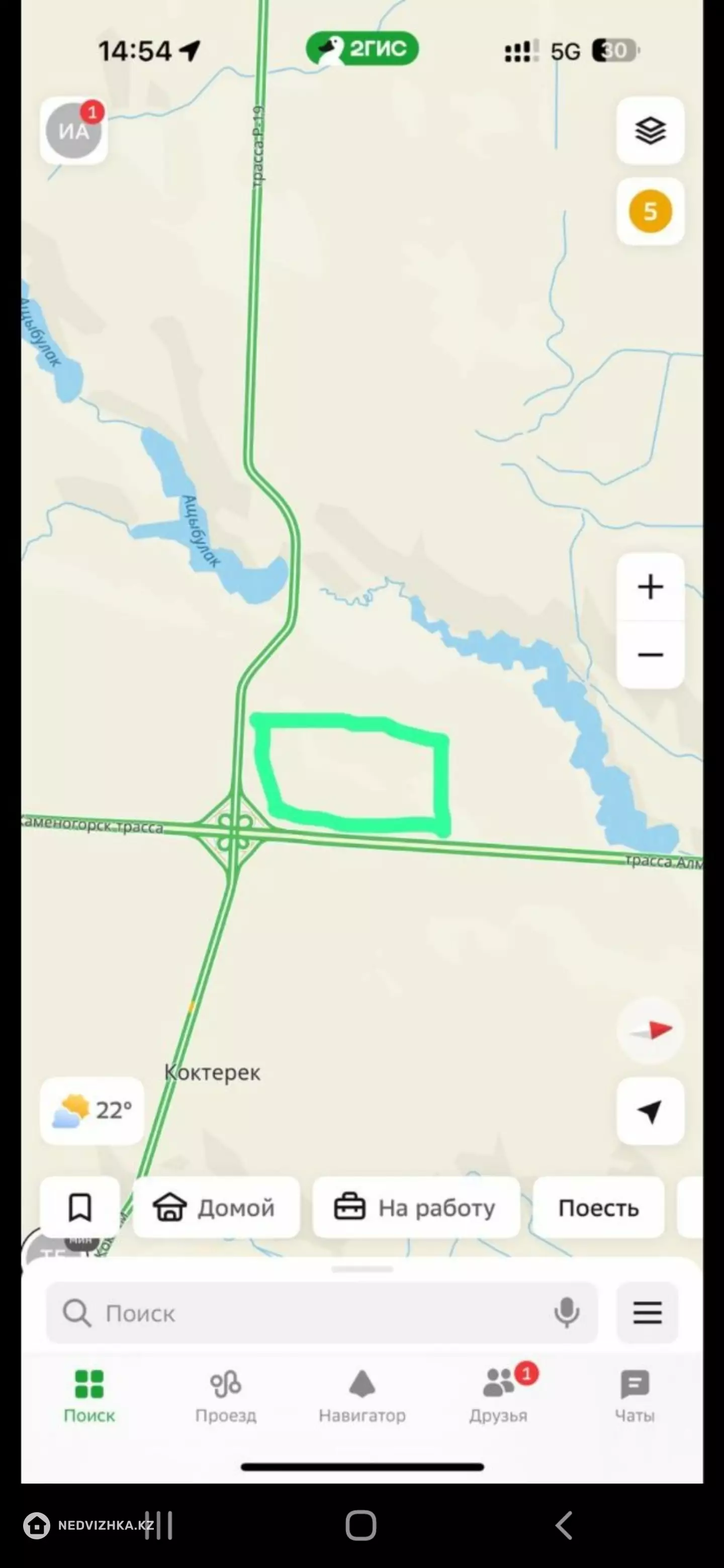Reset map orientation with the compass
This screenshot has height=1568, width=724.
tap(650, 1030)
